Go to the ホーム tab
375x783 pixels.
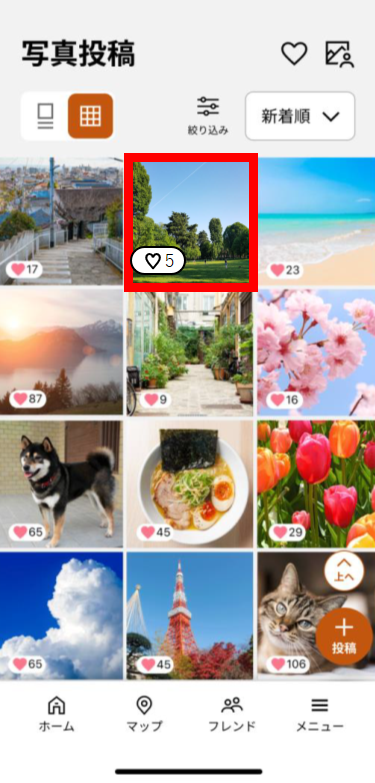point(56,714)
